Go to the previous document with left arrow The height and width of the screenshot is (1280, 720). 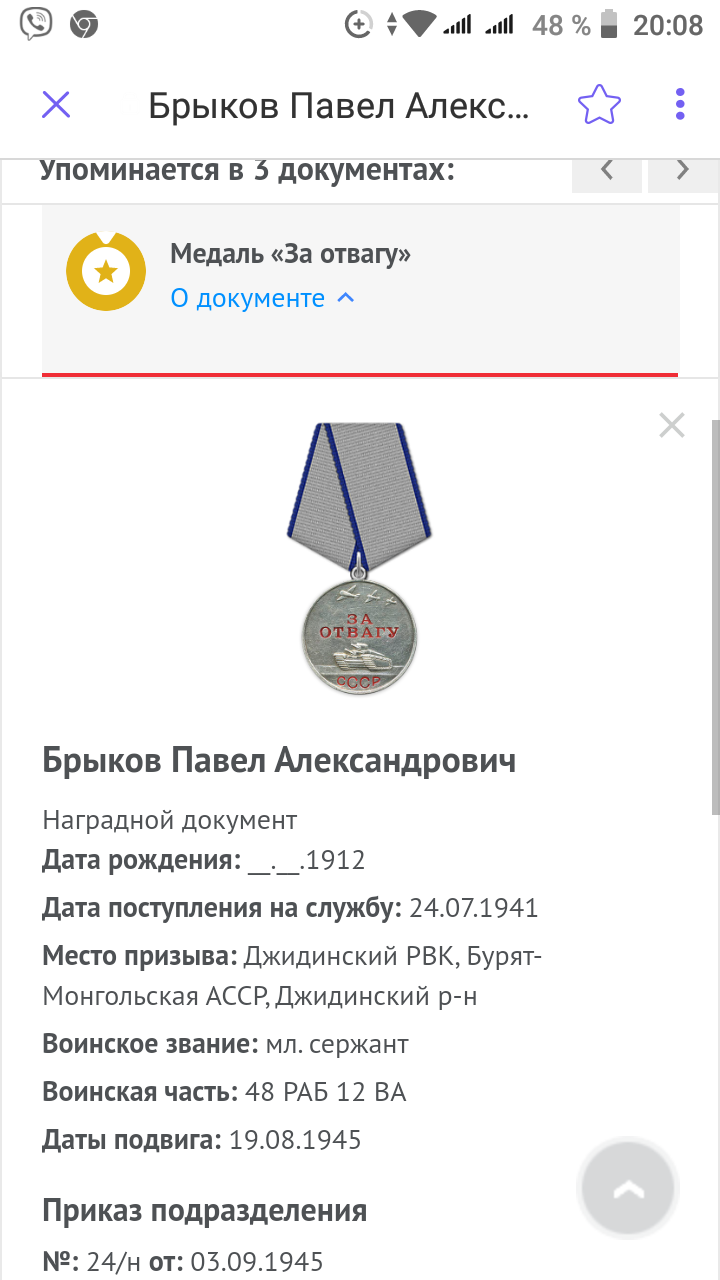pos(606,171)
